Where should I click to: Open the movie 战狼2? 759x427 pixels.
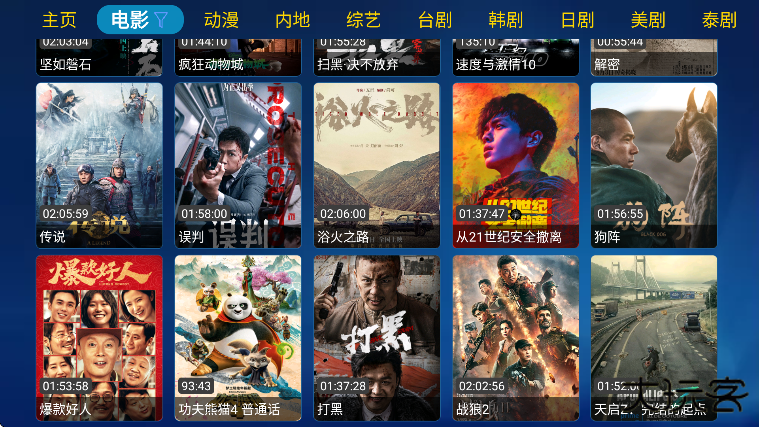(515, 338)
